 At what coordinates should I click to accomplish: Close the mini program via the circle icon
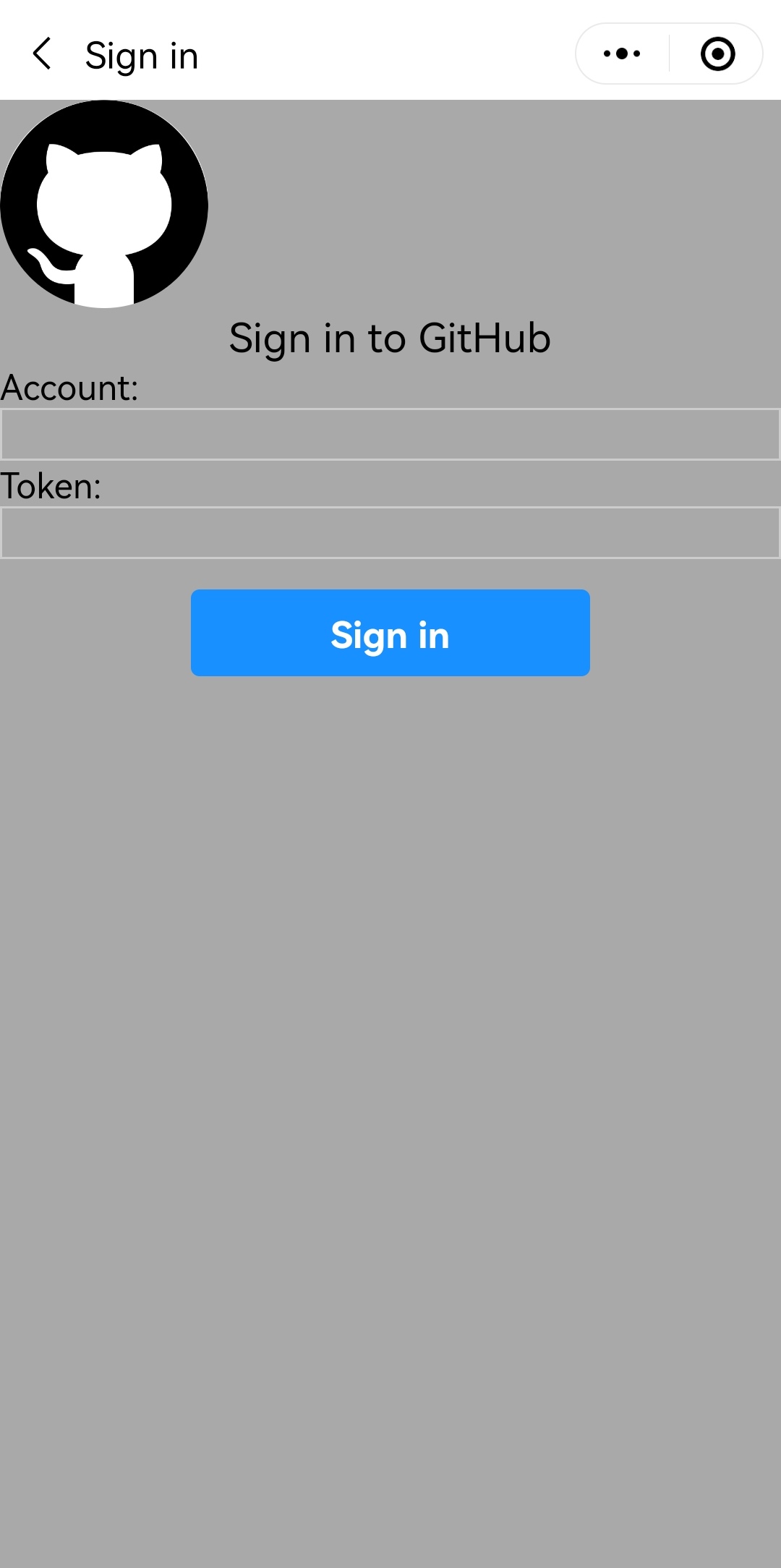717,54
